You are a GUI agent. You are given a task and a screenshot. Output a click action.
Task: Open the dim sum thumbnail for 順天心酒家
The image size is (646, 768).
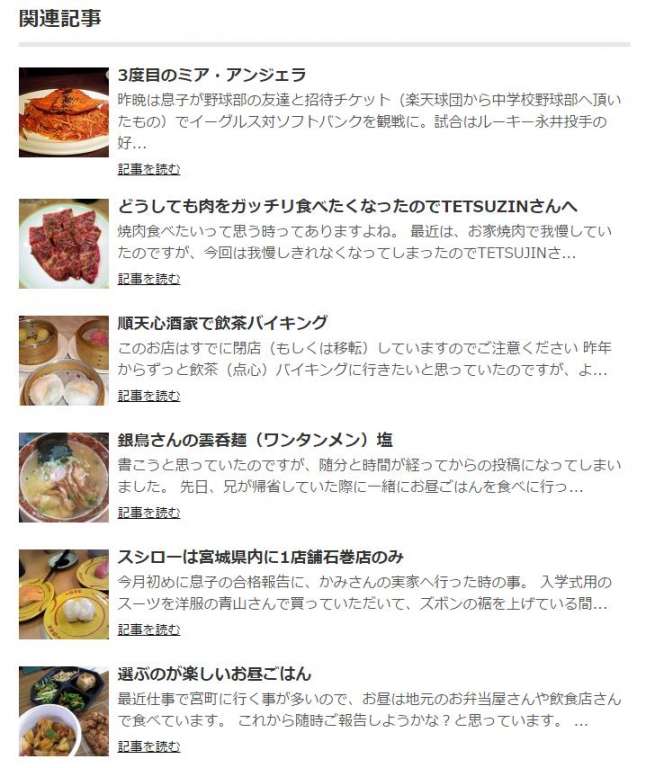point(63,360)
